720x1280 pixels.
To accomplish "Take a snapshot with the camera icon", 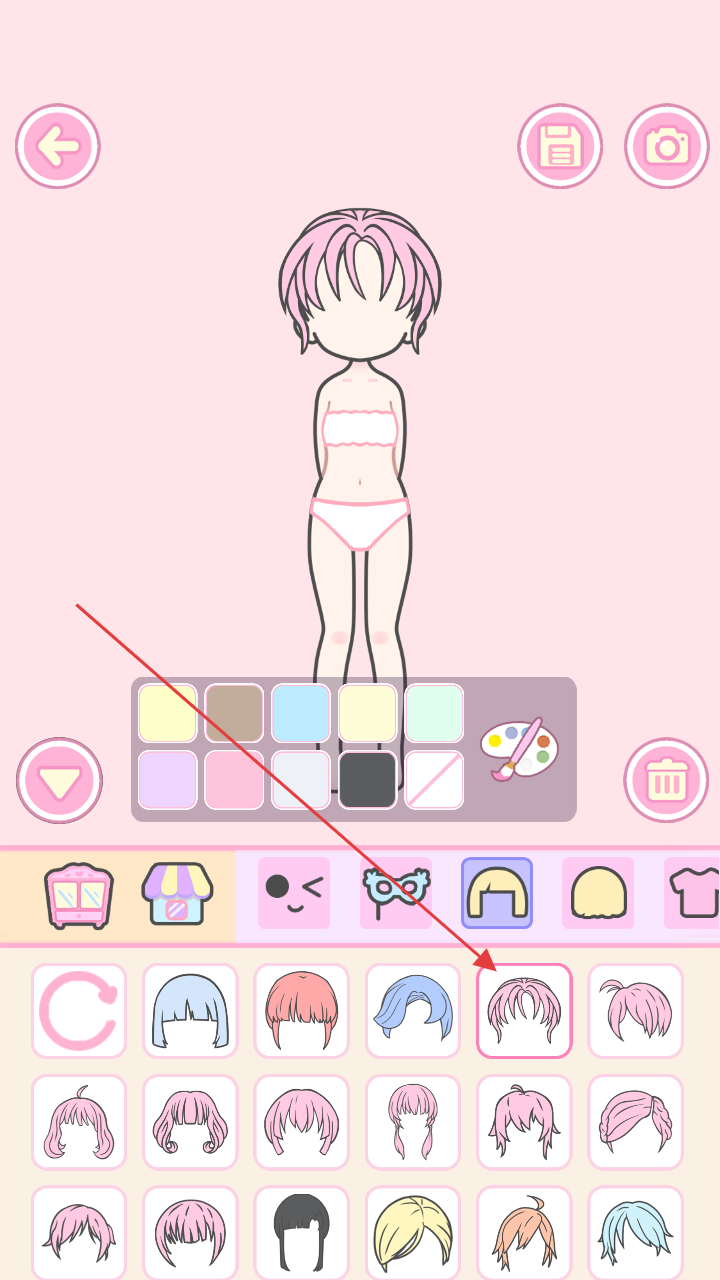I will (667, 147).
